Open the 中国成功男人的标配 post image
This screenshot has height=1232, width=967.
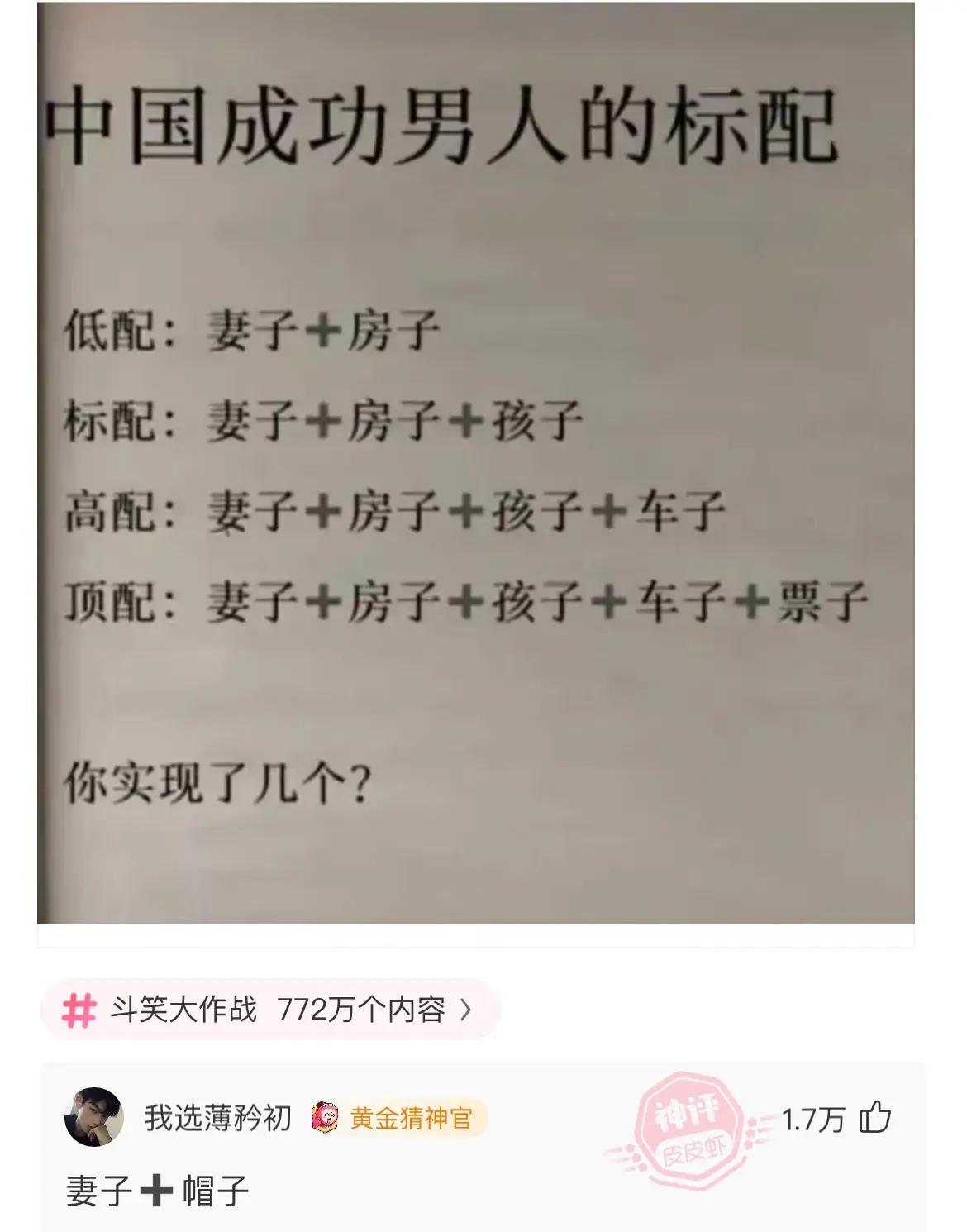point(475,463)
